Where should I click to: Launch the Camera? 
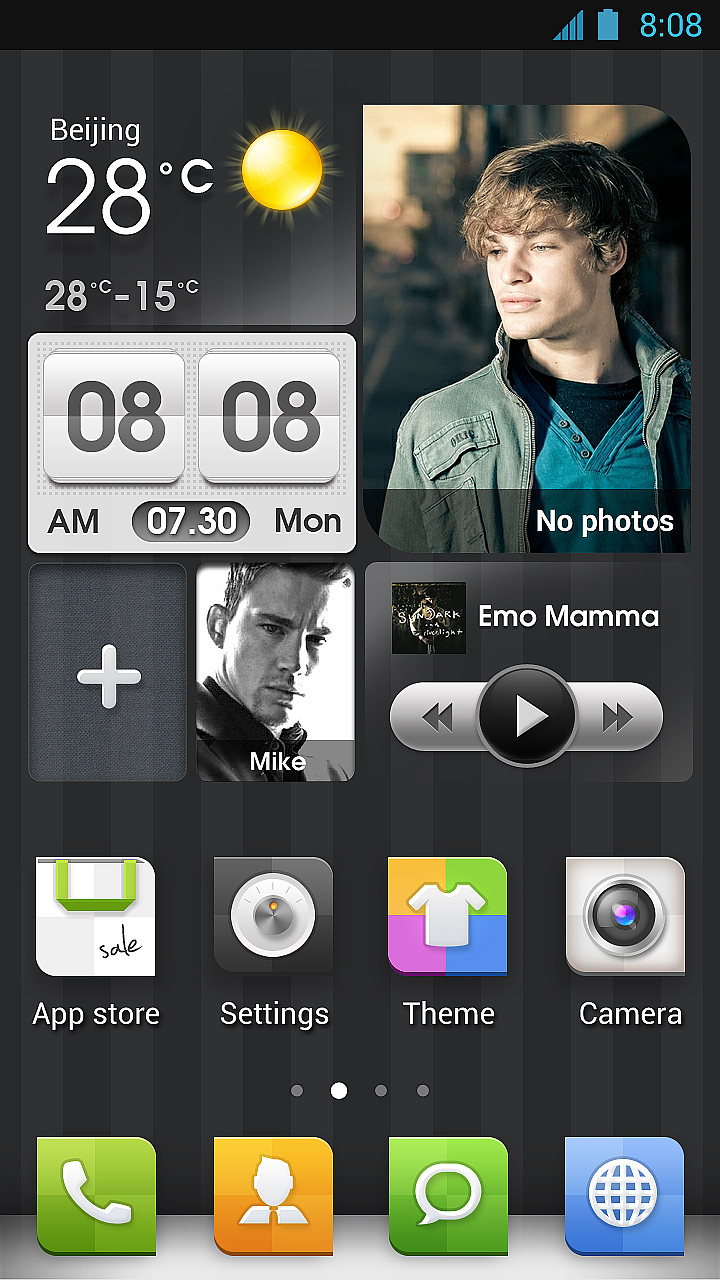click(626, 917)
